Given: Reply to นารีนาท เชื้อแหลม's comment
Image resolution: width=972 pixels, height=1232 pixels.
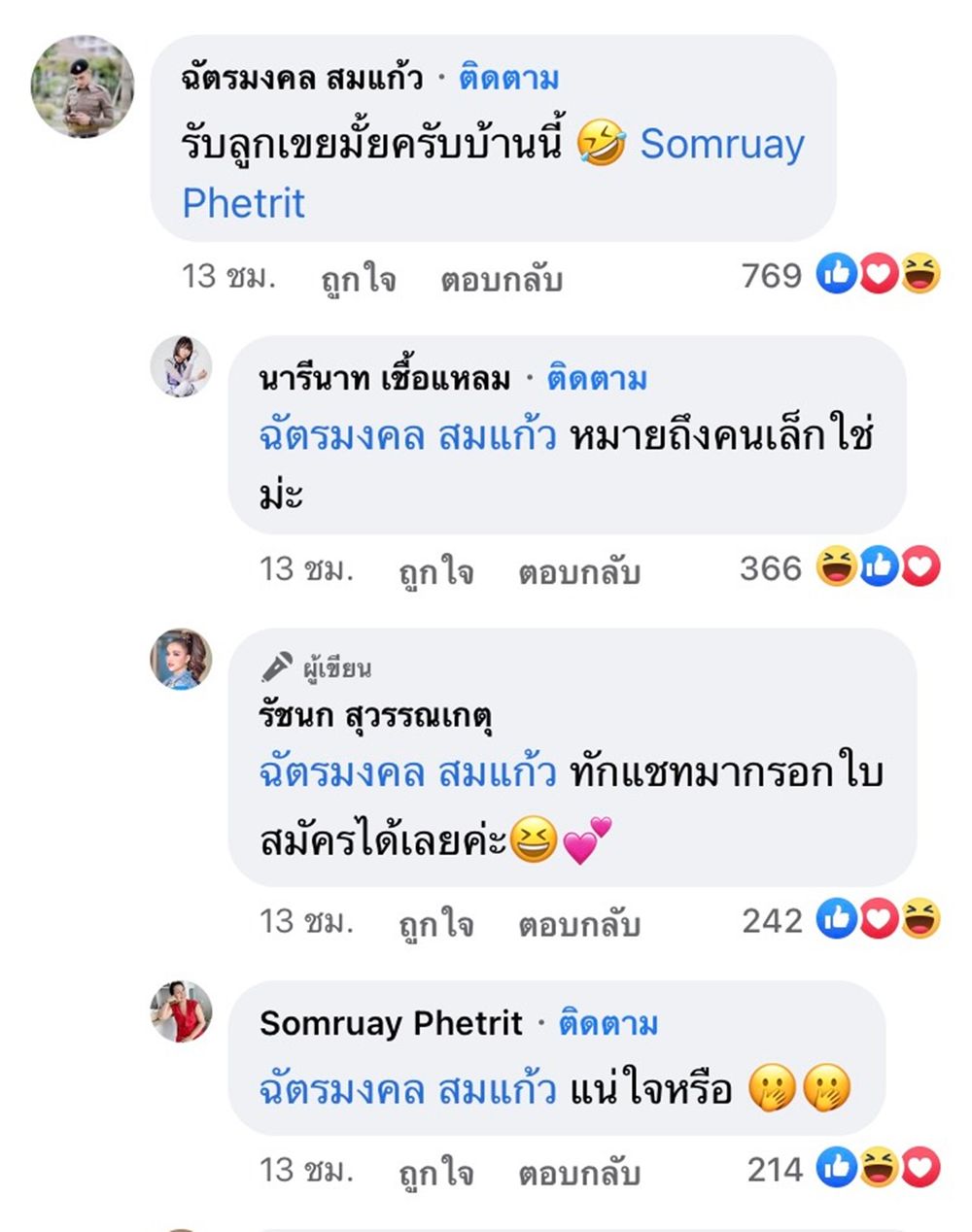Looking at the screenshot, I should point(578,571).
